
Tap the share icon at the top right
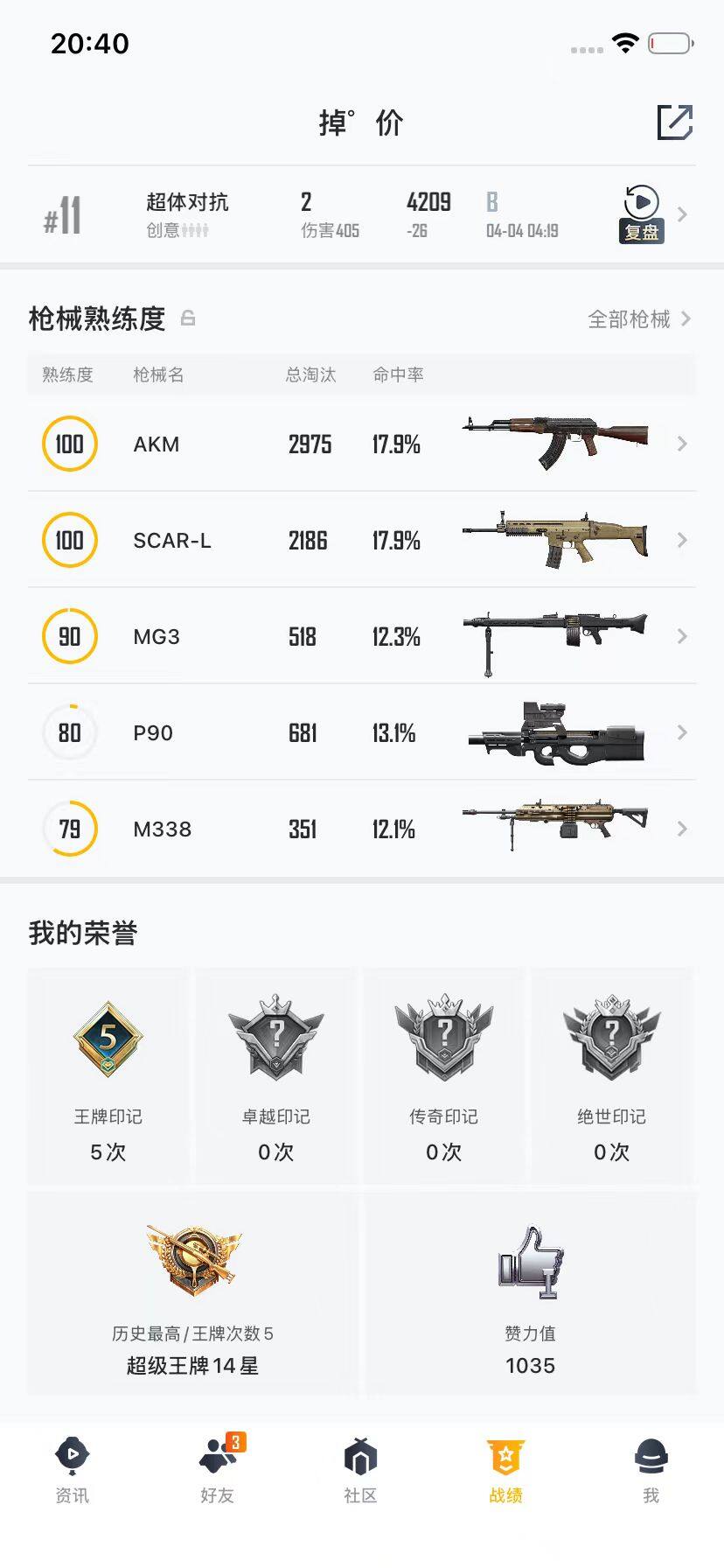pyautogui.click(x=674, y=123)
